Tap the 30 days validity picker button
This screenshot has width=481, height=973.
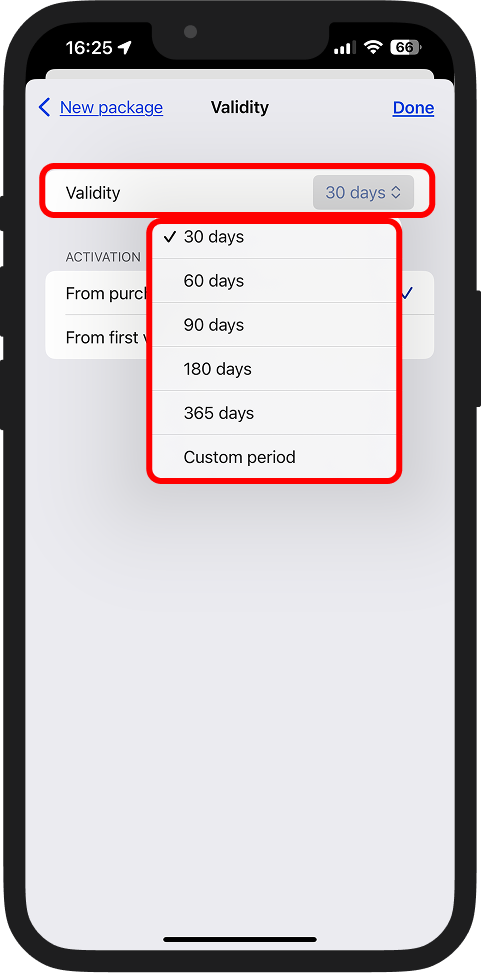coord(363,192)
